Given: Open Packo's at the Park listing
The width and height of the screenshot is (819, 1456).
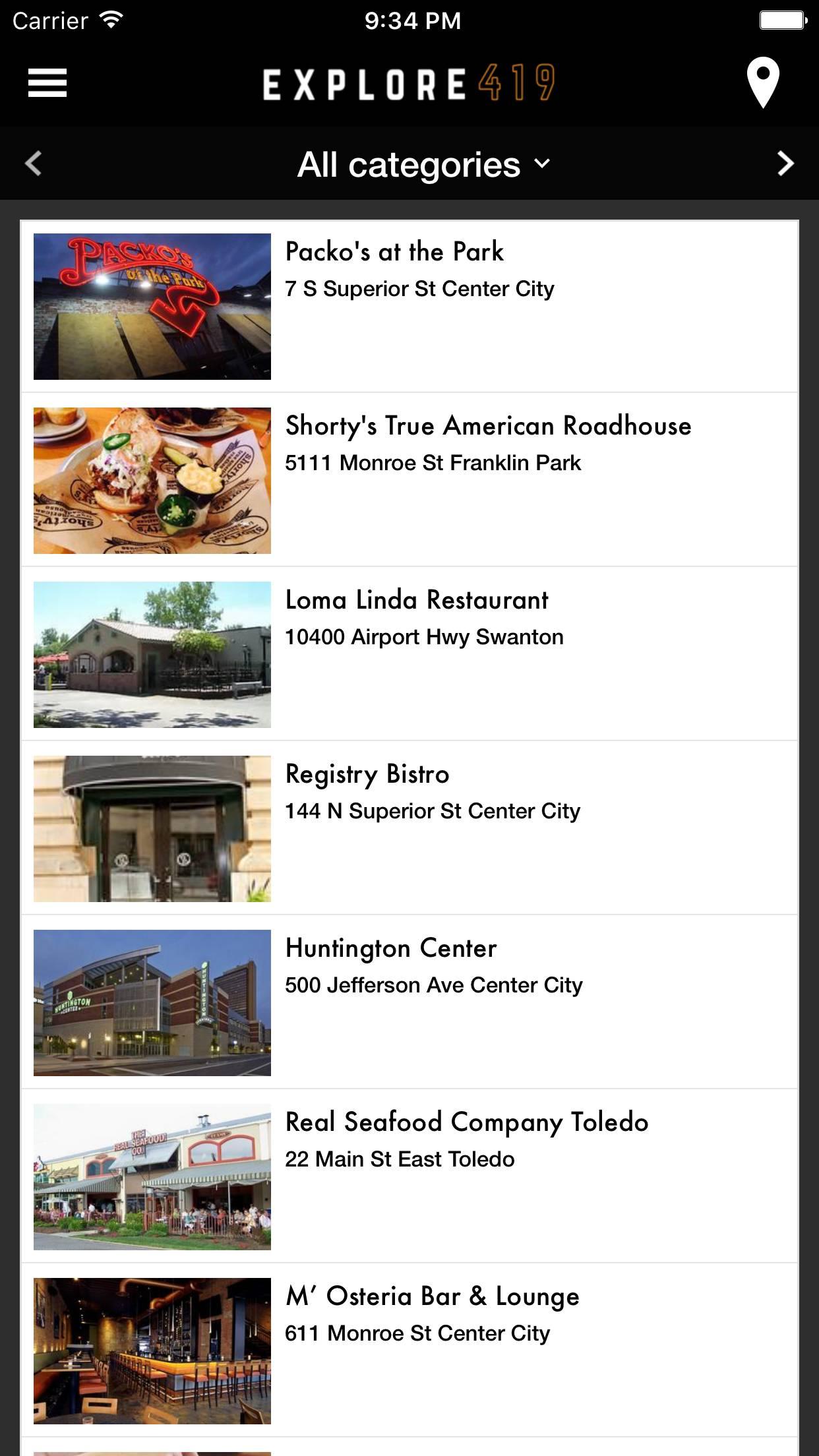Looking at the screenshot, I should tap(409, 307).
